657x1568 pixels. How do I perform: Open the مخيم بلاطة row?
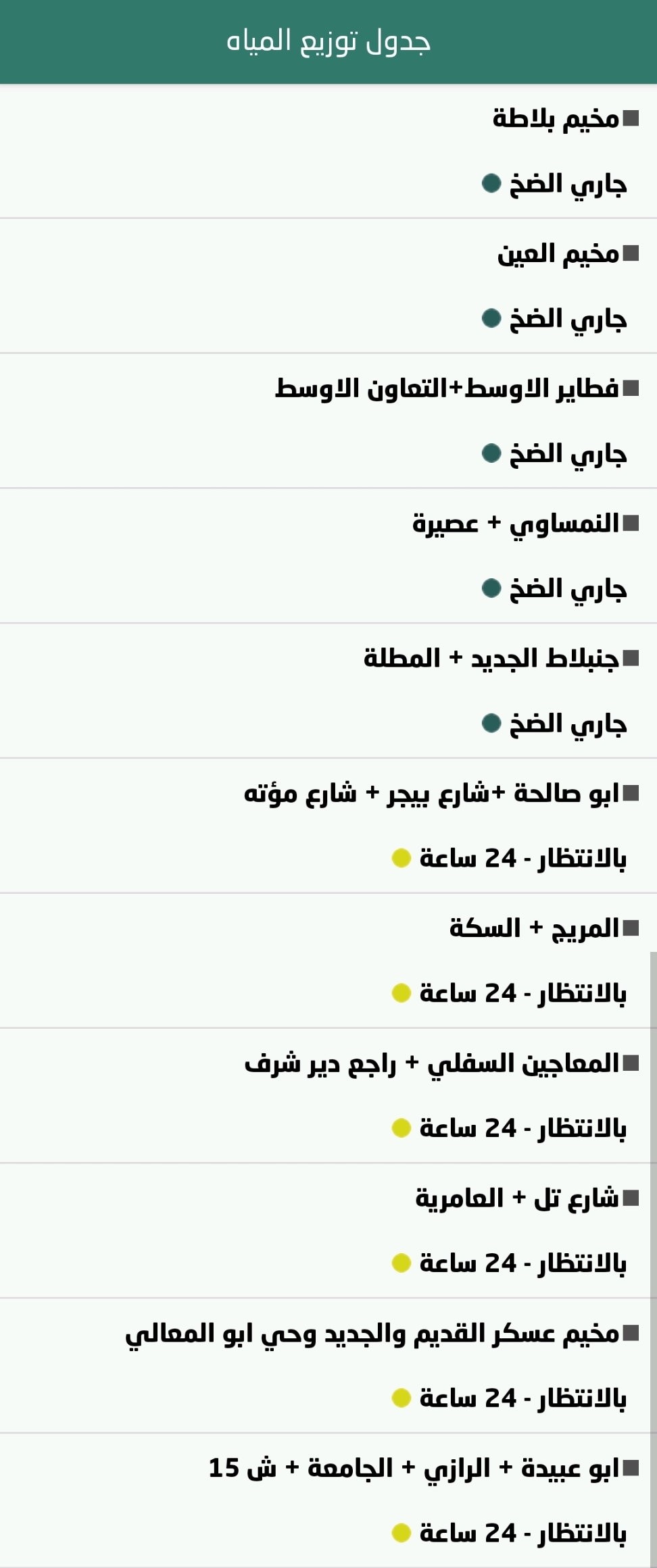[554, 120]
